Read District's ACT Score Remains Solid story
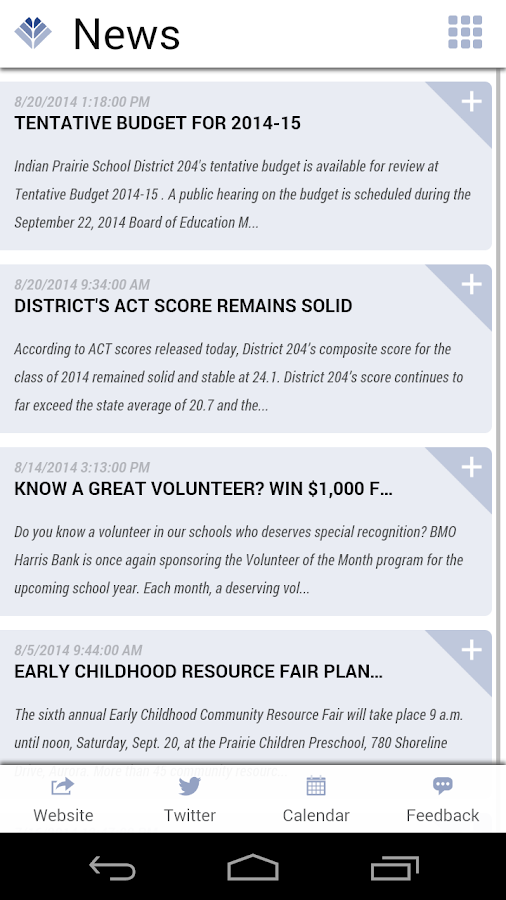The height and width of the screenshot is (900, 506). tap(246, 348)
